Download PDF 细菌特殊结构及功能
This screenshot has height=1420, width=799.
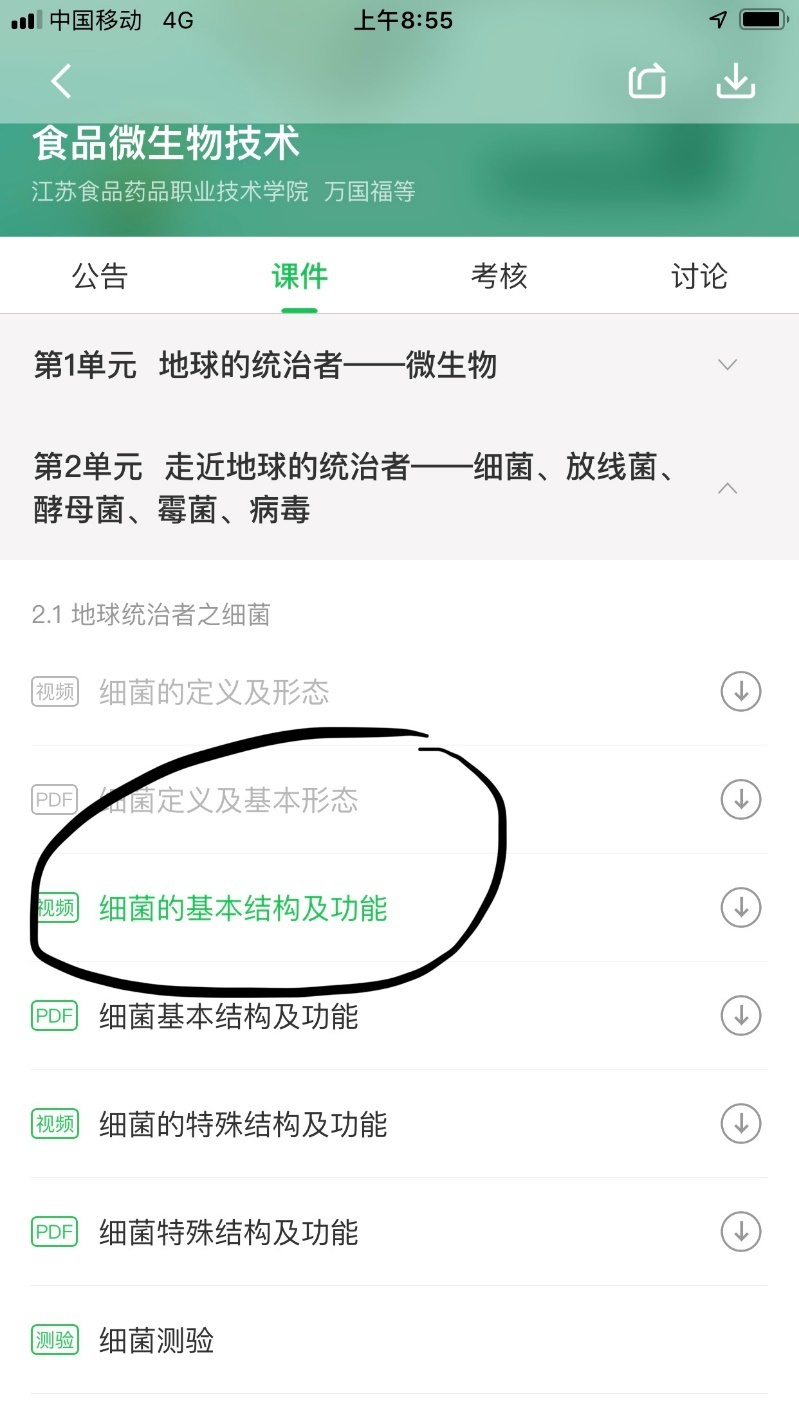point(741,1232)
